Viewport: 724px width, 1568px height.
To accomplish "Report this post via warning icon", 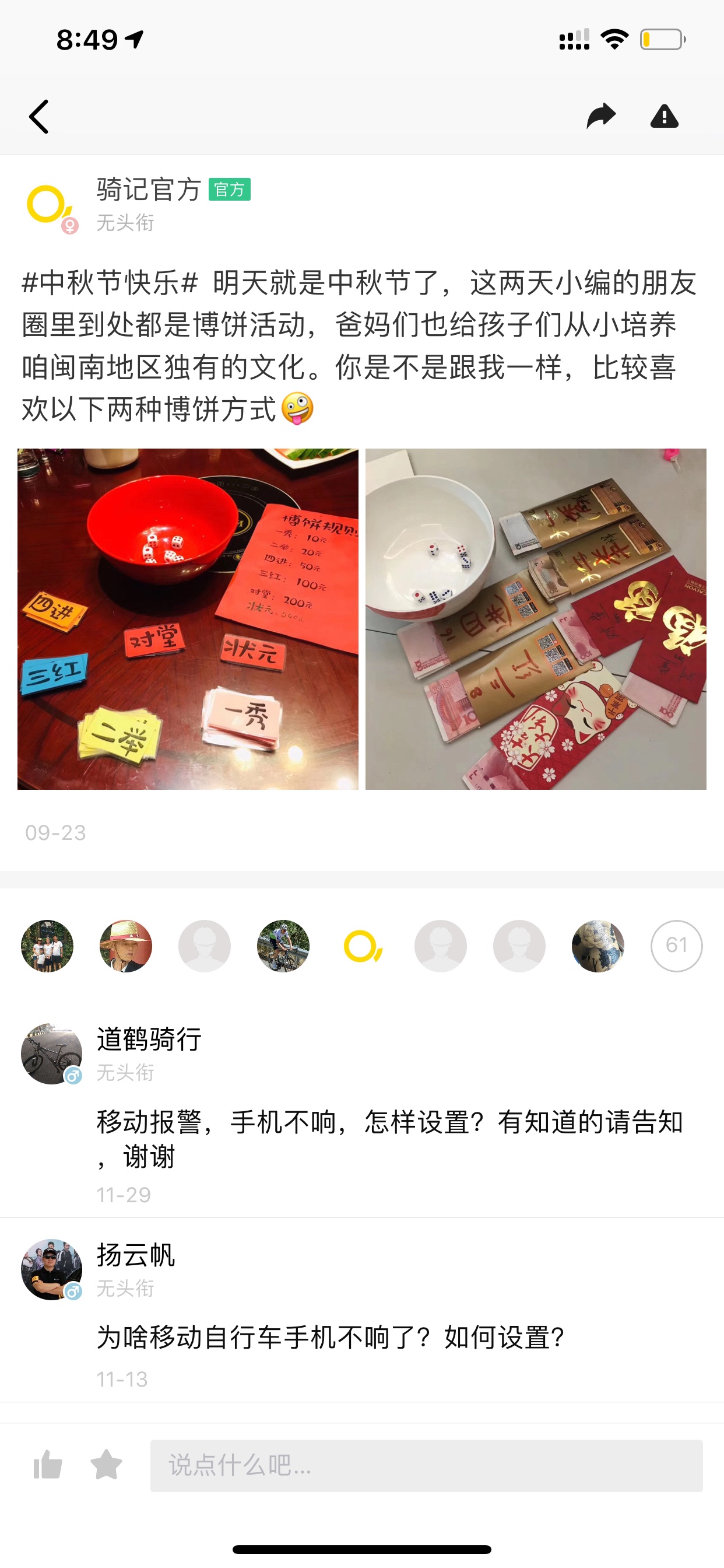I will (x=665, y=116).
